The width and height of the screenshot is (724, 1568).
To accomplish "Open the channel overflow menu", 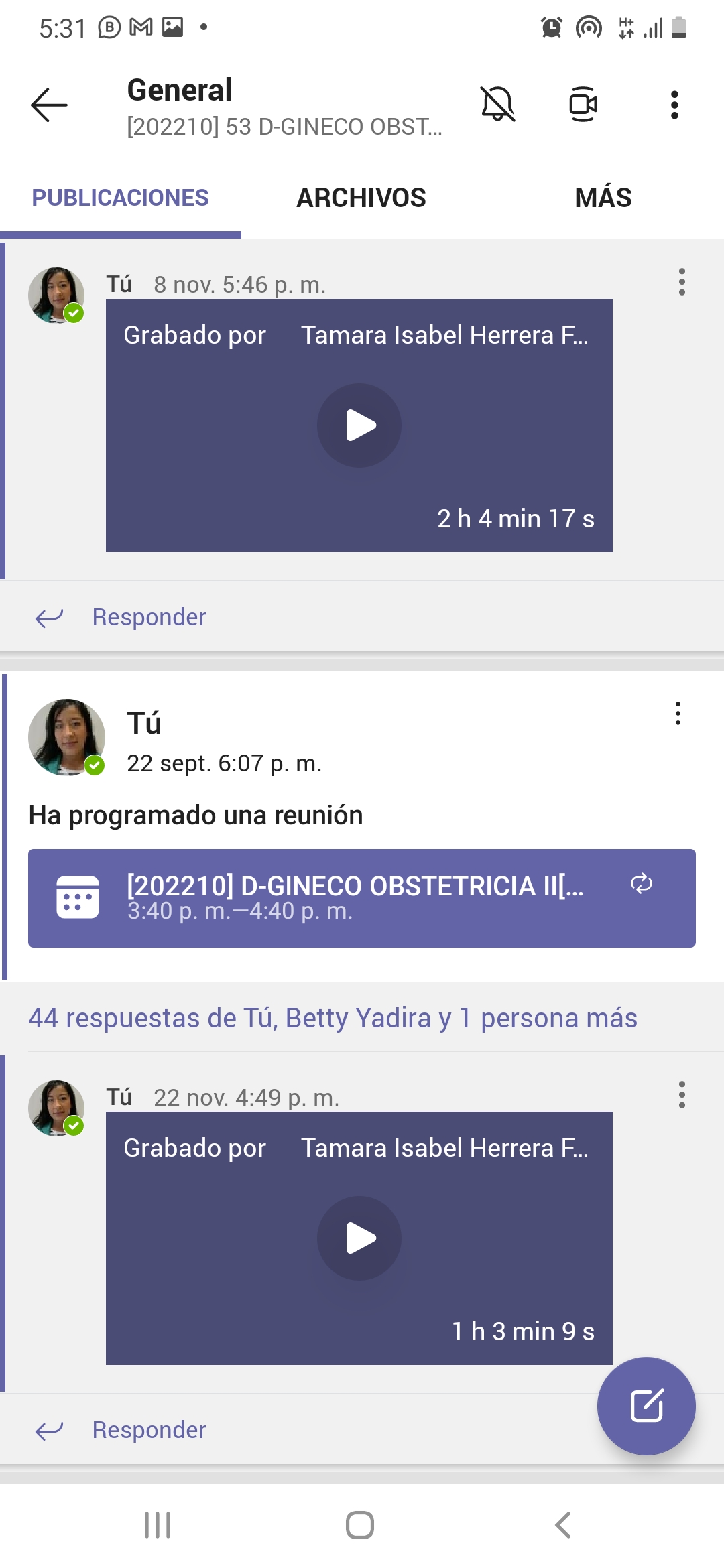I will pos(674,105).
